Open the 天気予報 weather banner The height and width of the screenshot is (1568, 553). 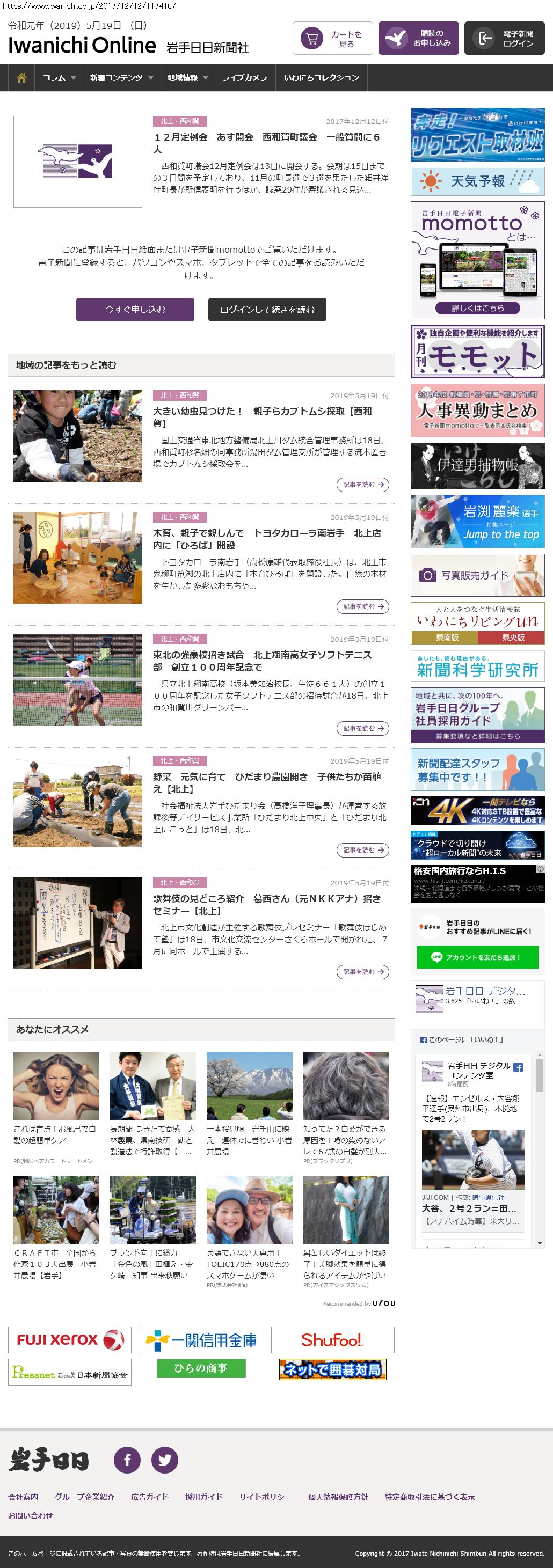point(477,181)
